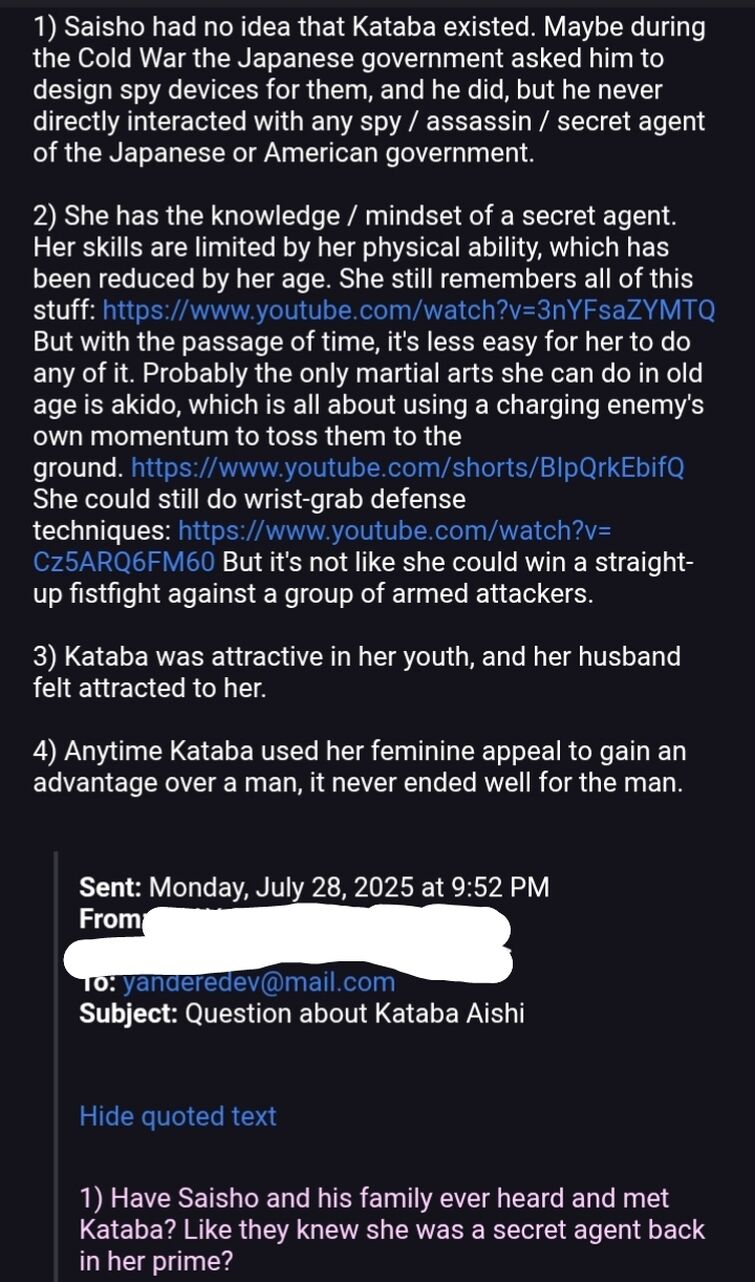Collapse the message with Hide quoted text
Image resolution: width=755 pixels, height=1282 pixels.
click(177, 1116)
